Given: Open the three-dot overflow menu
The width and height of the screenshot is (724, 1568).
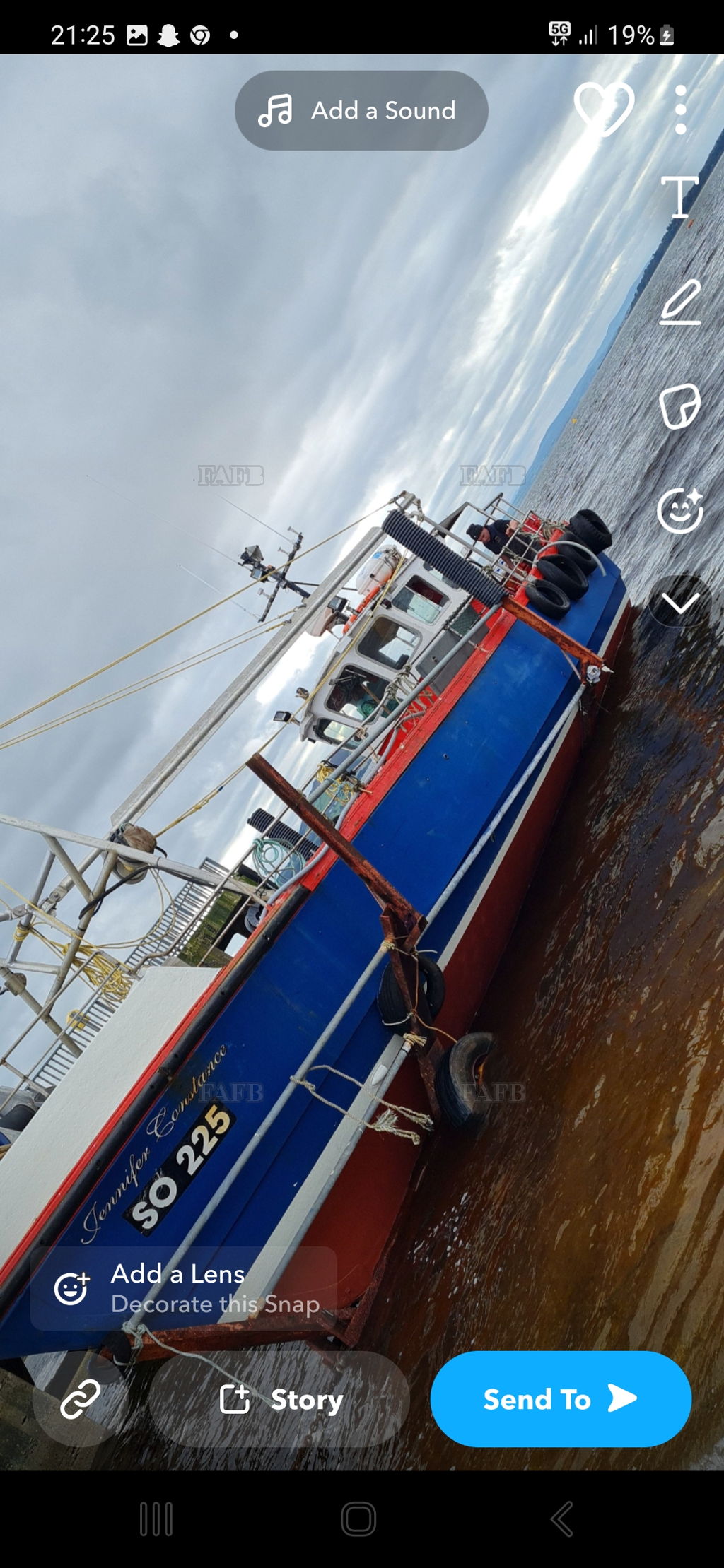Looking at the screenshot, I should (x=680, y=110).
